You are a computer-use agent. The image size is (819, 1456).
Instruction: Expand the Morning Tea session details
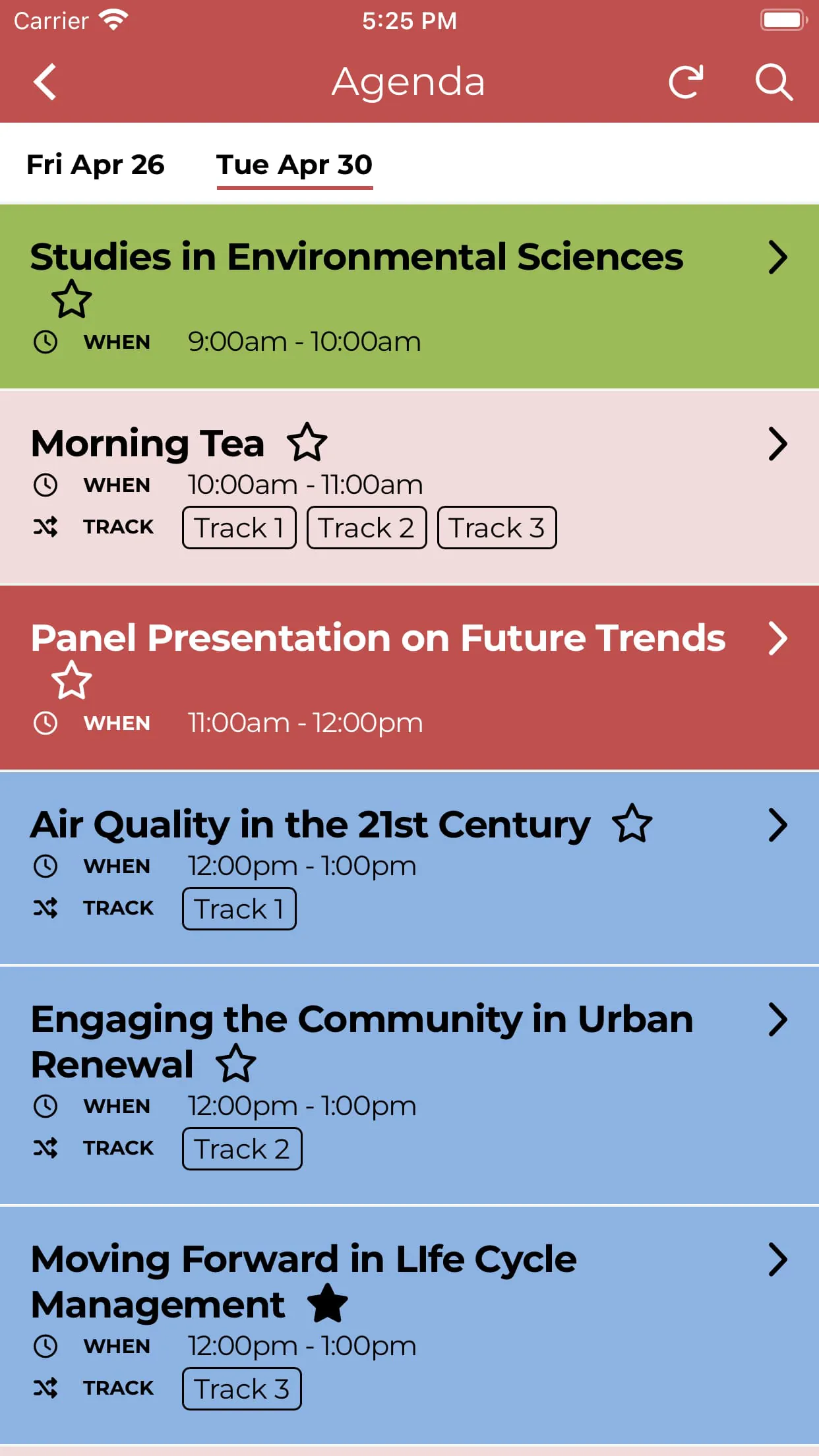point(777,443)
